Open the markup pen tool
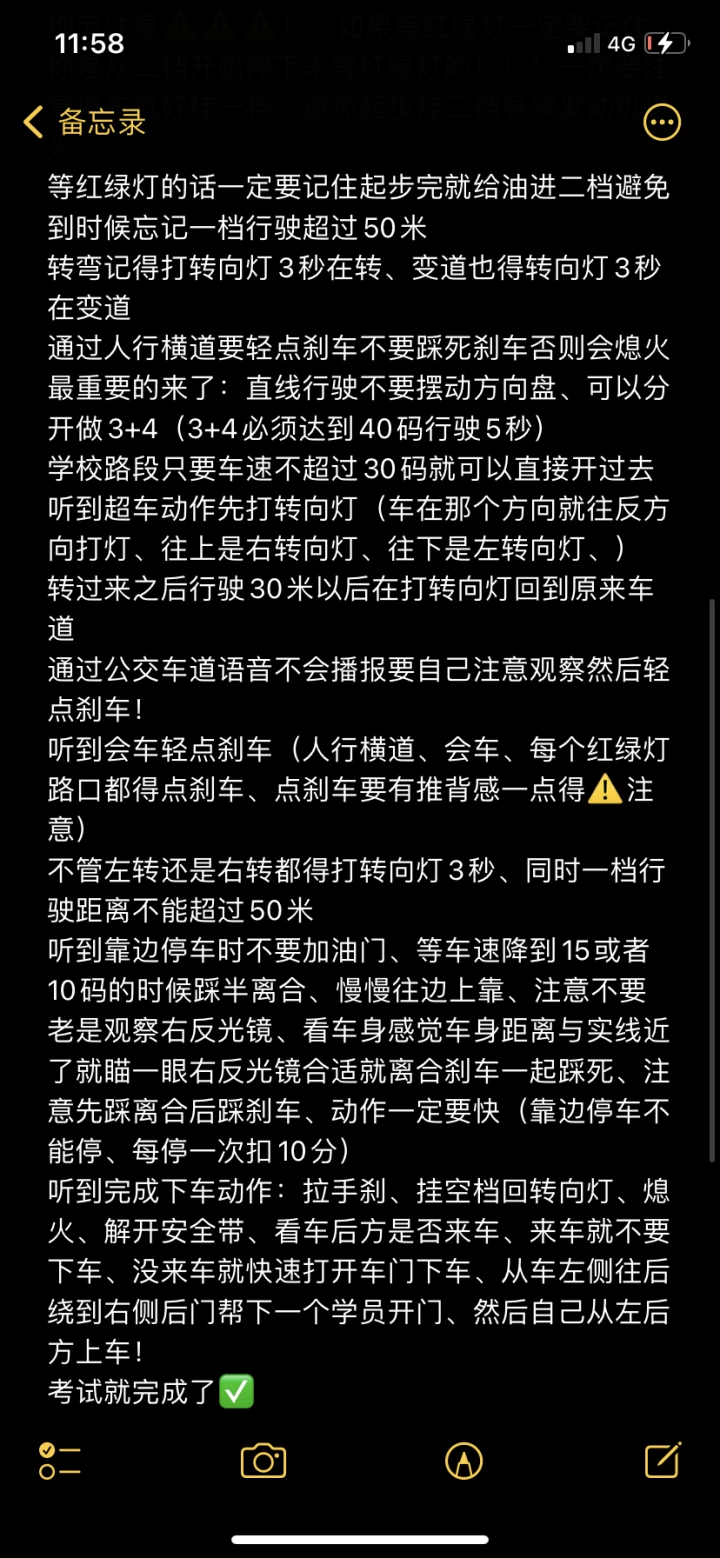Image resolution: width=720 pixels, height=1558 pixels. click(x=464, y=1461)
